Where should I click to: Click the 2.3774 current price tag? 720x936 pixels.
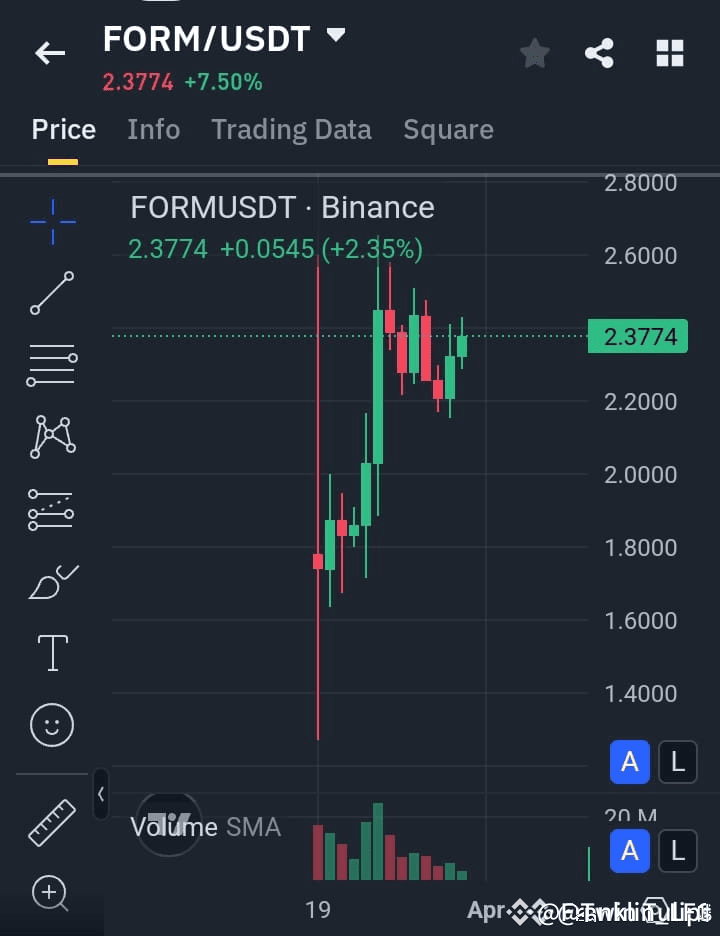click(x=637, y=336)
